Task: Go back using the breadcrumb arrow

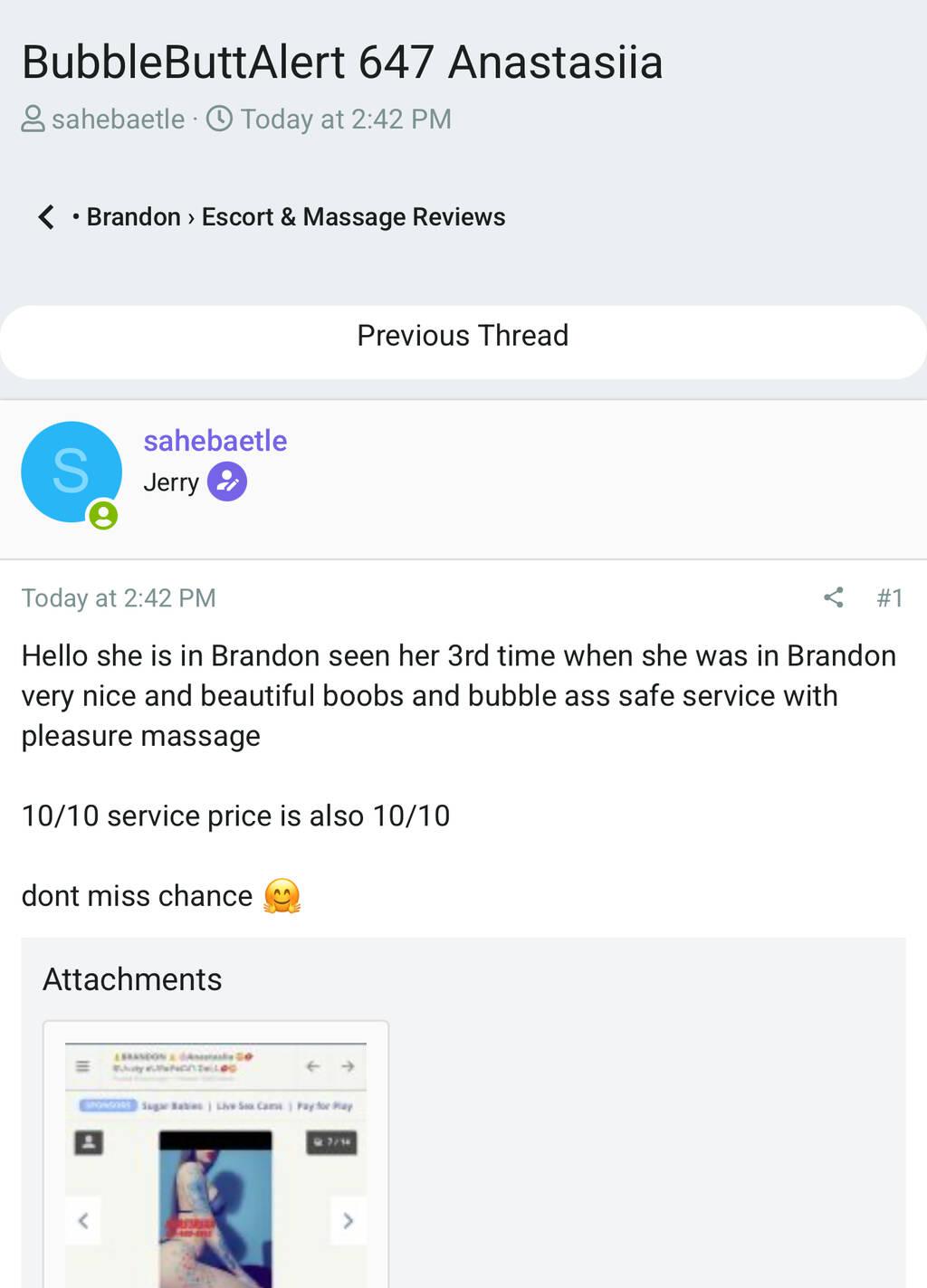Action: click(x=46, y=217)
